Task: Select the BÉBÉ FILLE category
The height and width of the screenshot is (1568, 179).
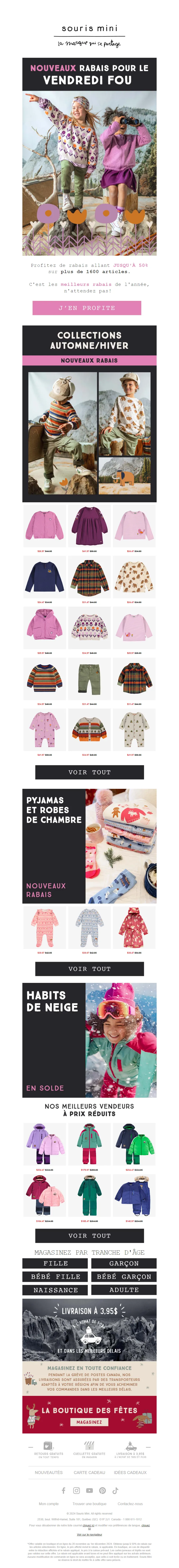Action: pos(55,1276)
